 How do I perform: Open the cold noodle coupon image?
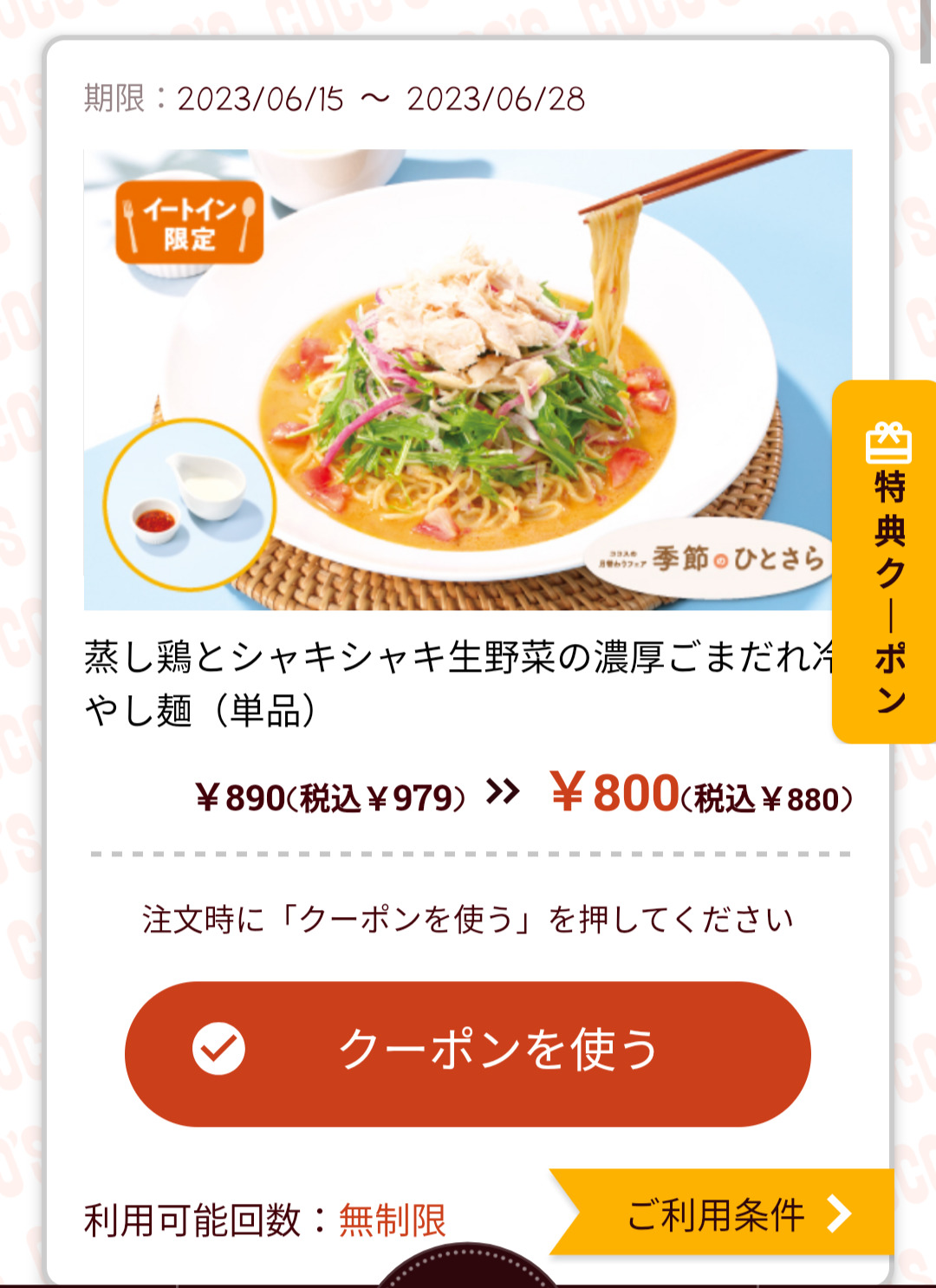[459, 380]
